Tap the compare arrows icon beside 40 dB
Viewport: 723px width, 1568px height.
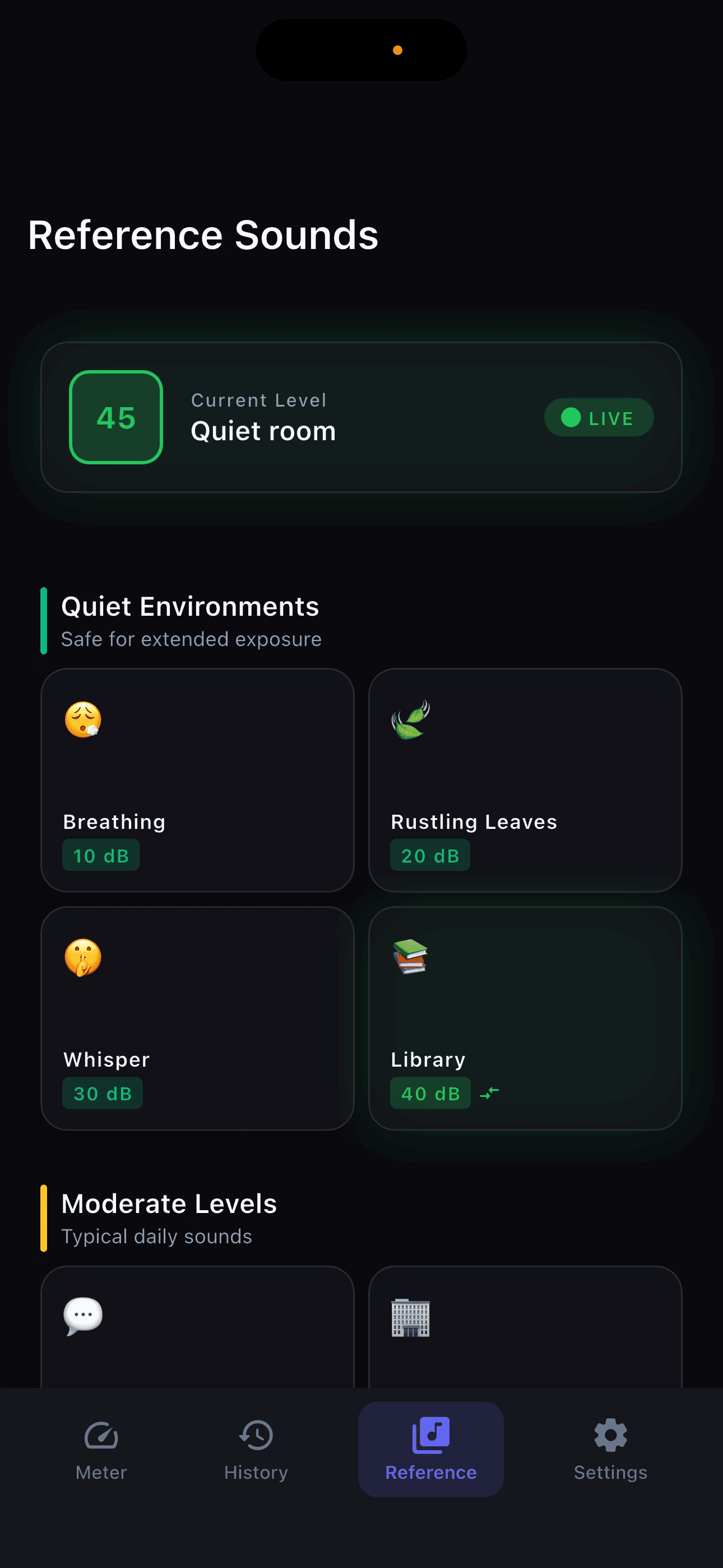click(489, 1092)
